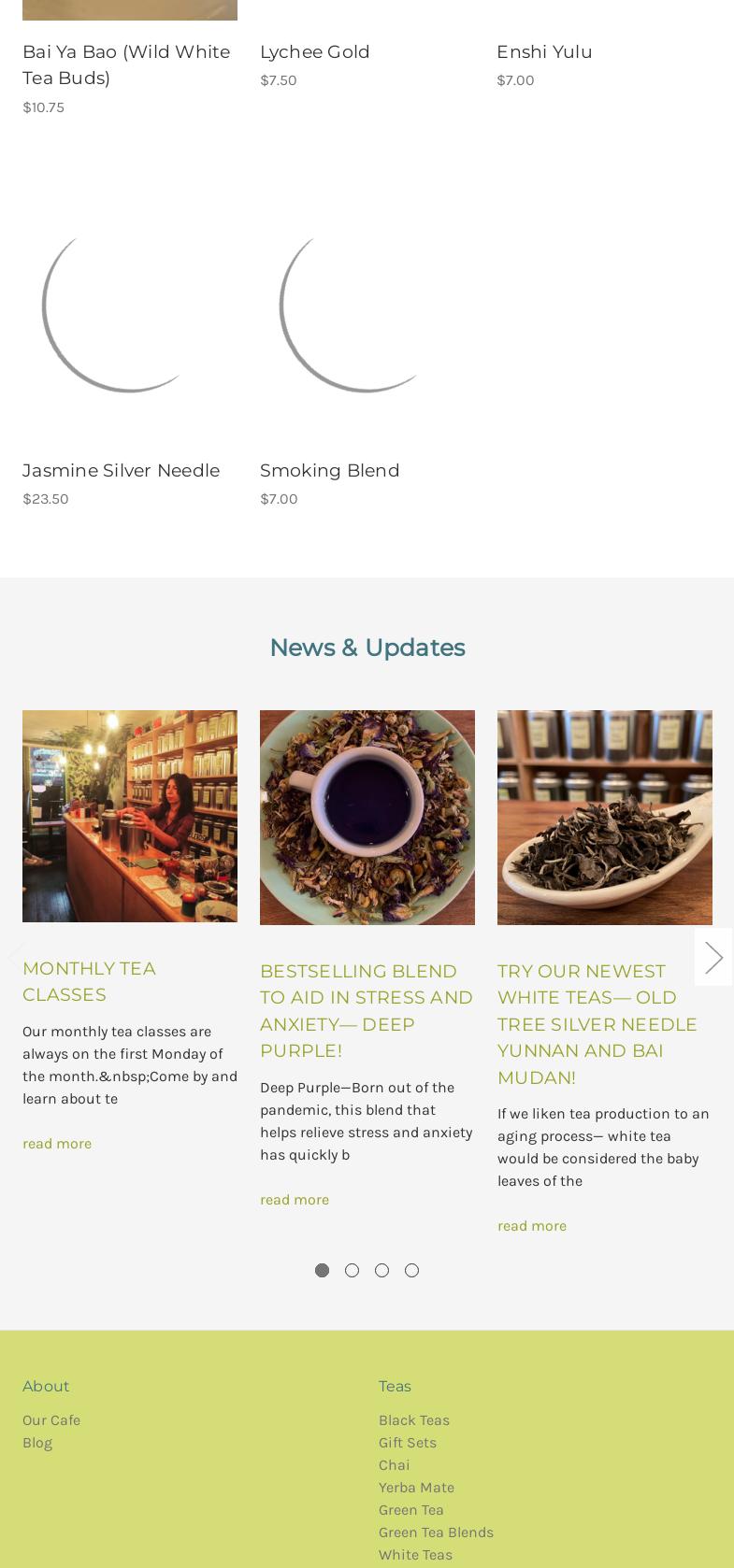This screenshot has width=734, height=1568.
Task: Open Bai Ya Bao product page
Action: pos(125,64)
